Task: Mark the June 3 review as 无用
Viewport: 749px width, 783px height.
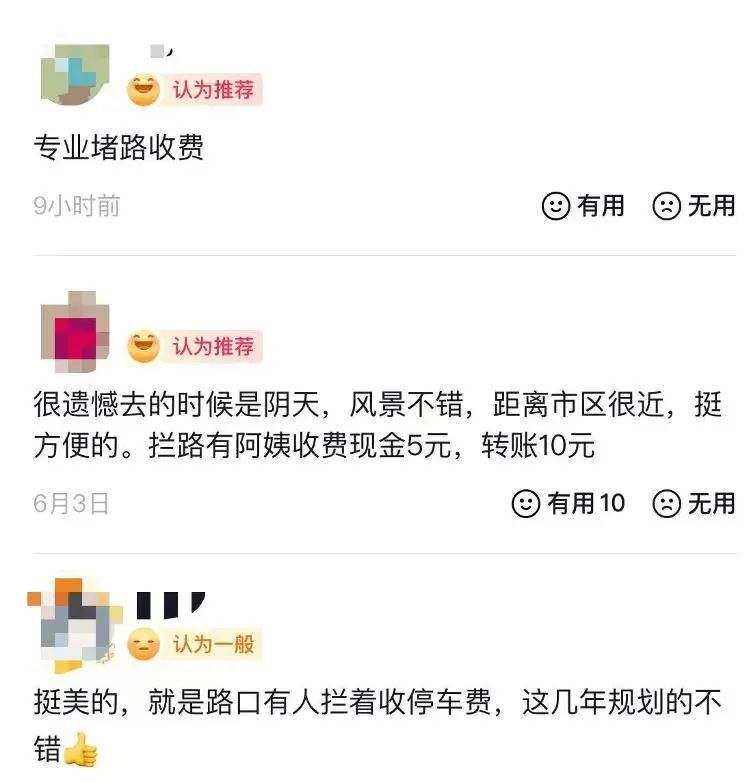Action: coord(694,503)
